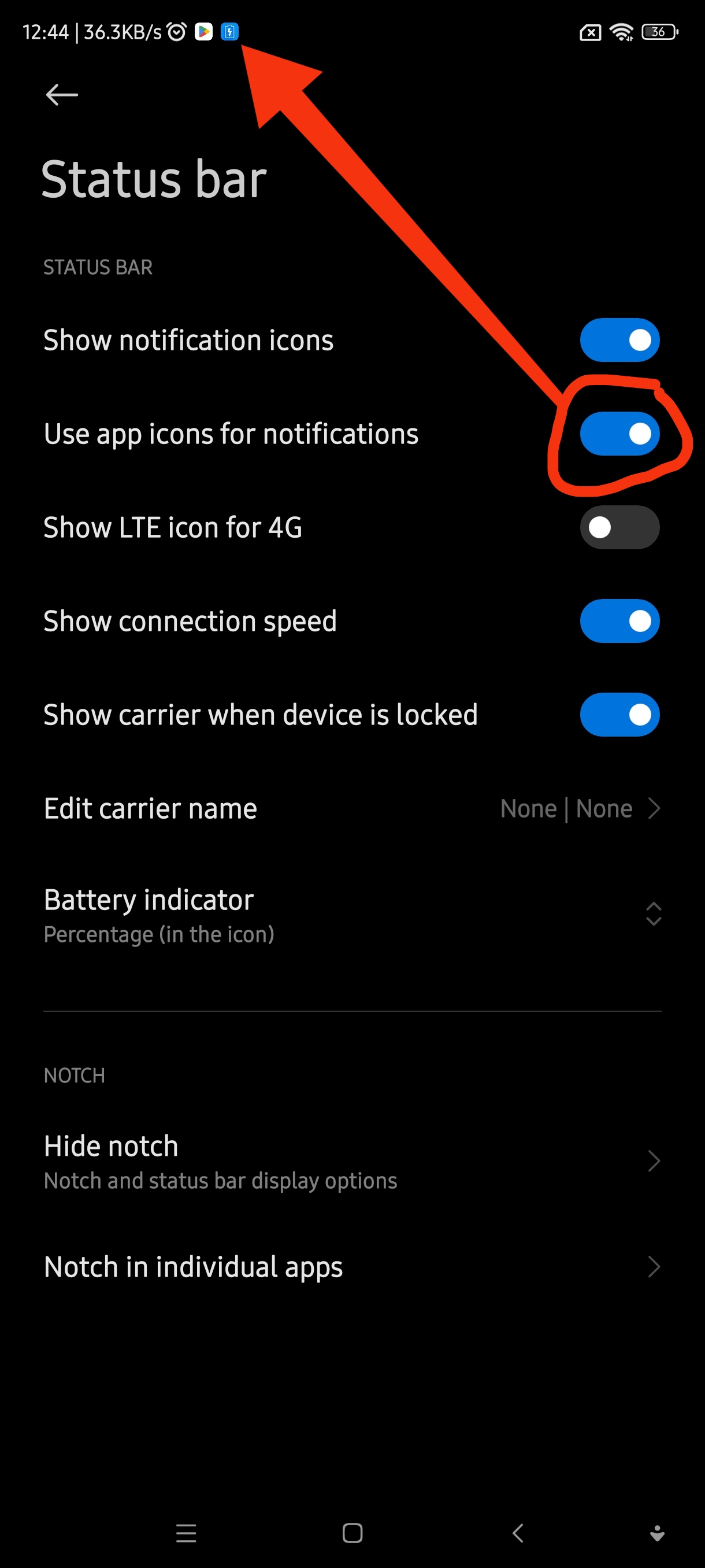The height and width of the screenshot is (1568, 705).
Task: Turn off Show notification icons
Action: click(619, 341)
